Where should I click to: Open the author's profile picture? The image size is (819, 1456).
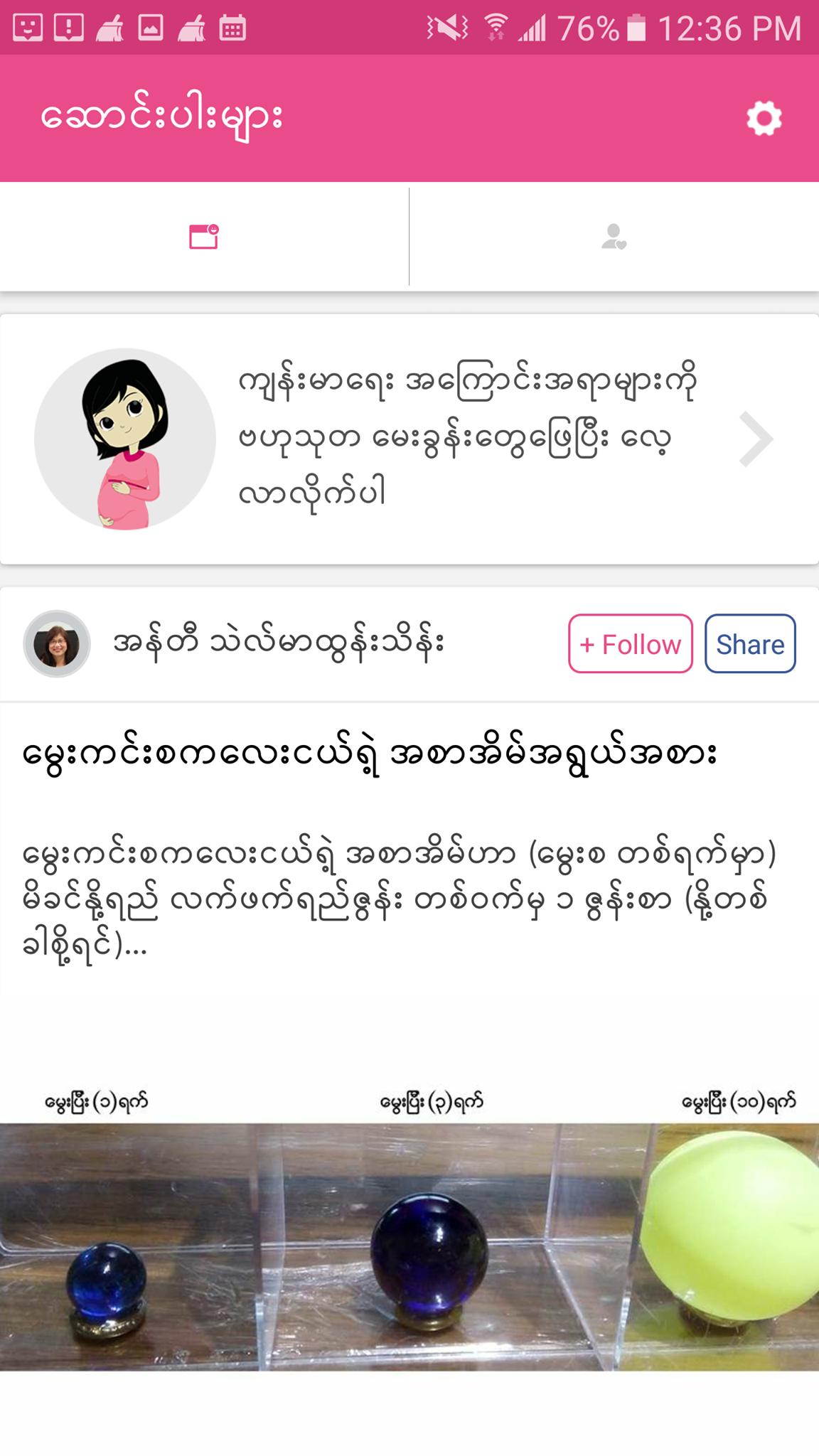(x=57, y=644)
